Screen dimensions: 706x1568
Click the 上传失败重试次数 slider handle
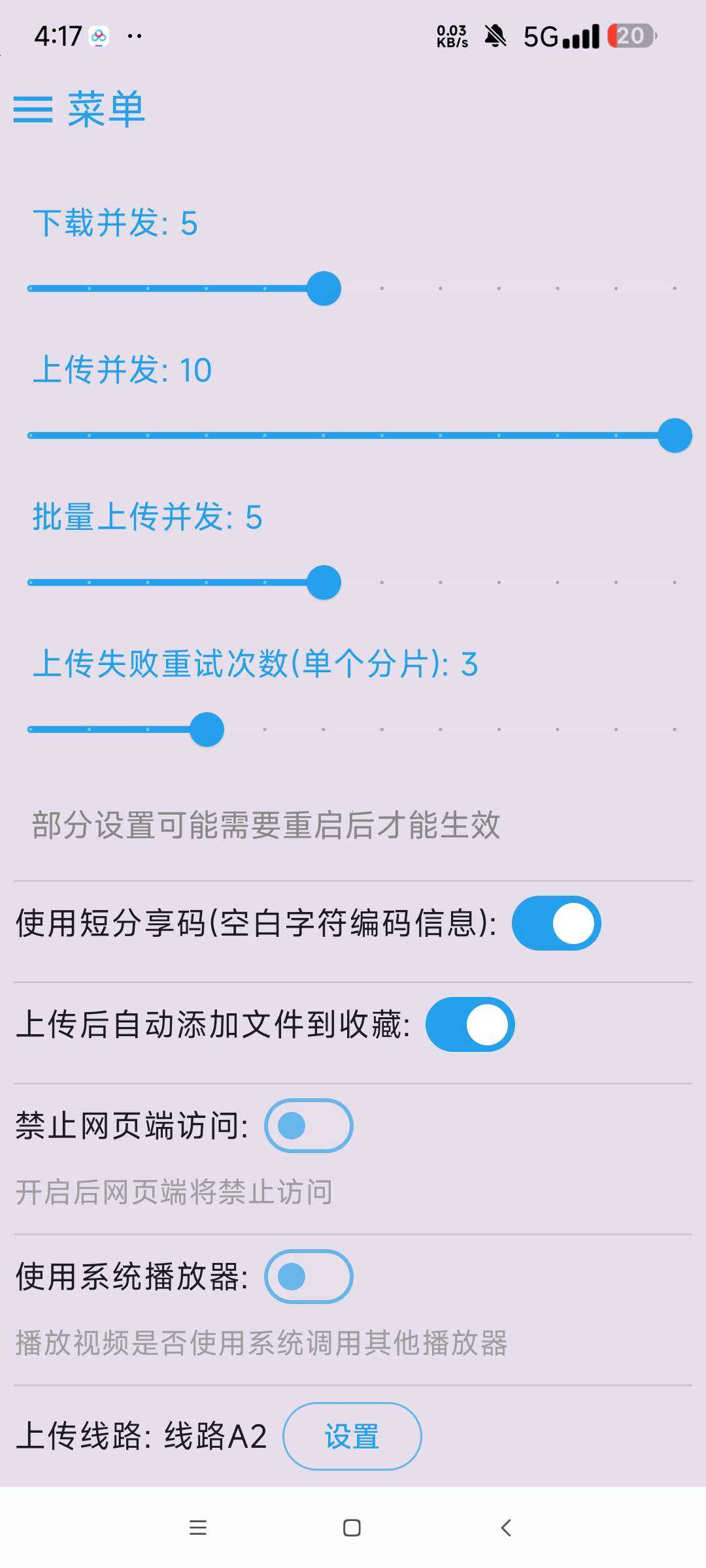pyautogui.click(x=207, y=728)
